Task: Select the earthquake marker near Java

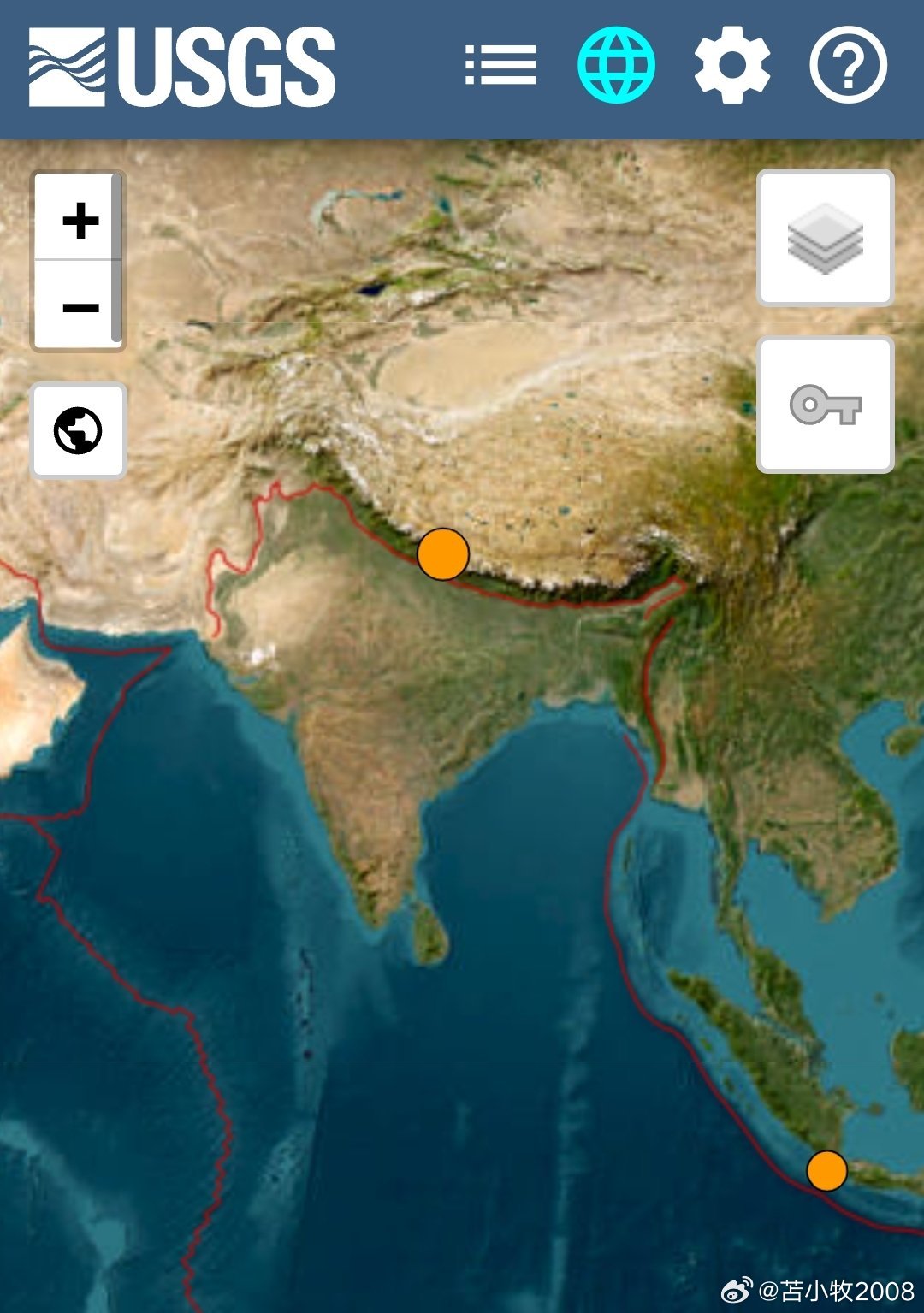Action: [x=826, y=1170]
